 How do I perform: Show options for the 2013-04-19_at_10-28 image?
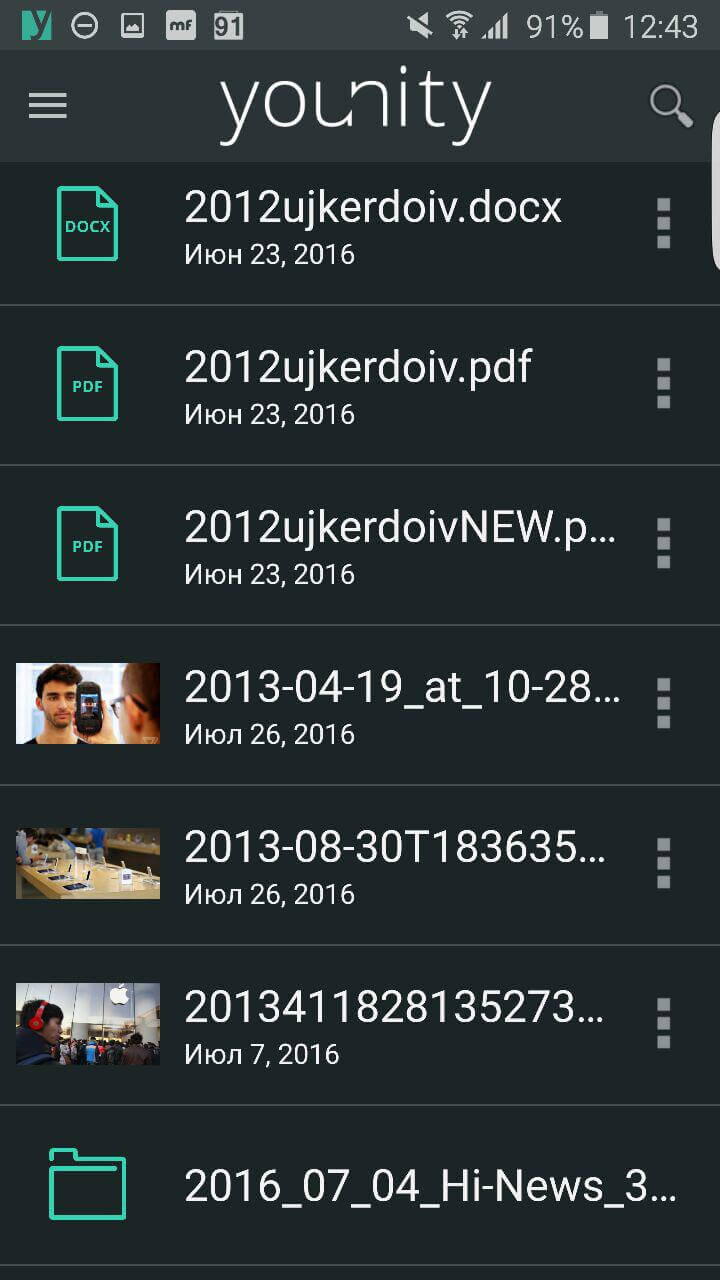[x=663, y=704]
